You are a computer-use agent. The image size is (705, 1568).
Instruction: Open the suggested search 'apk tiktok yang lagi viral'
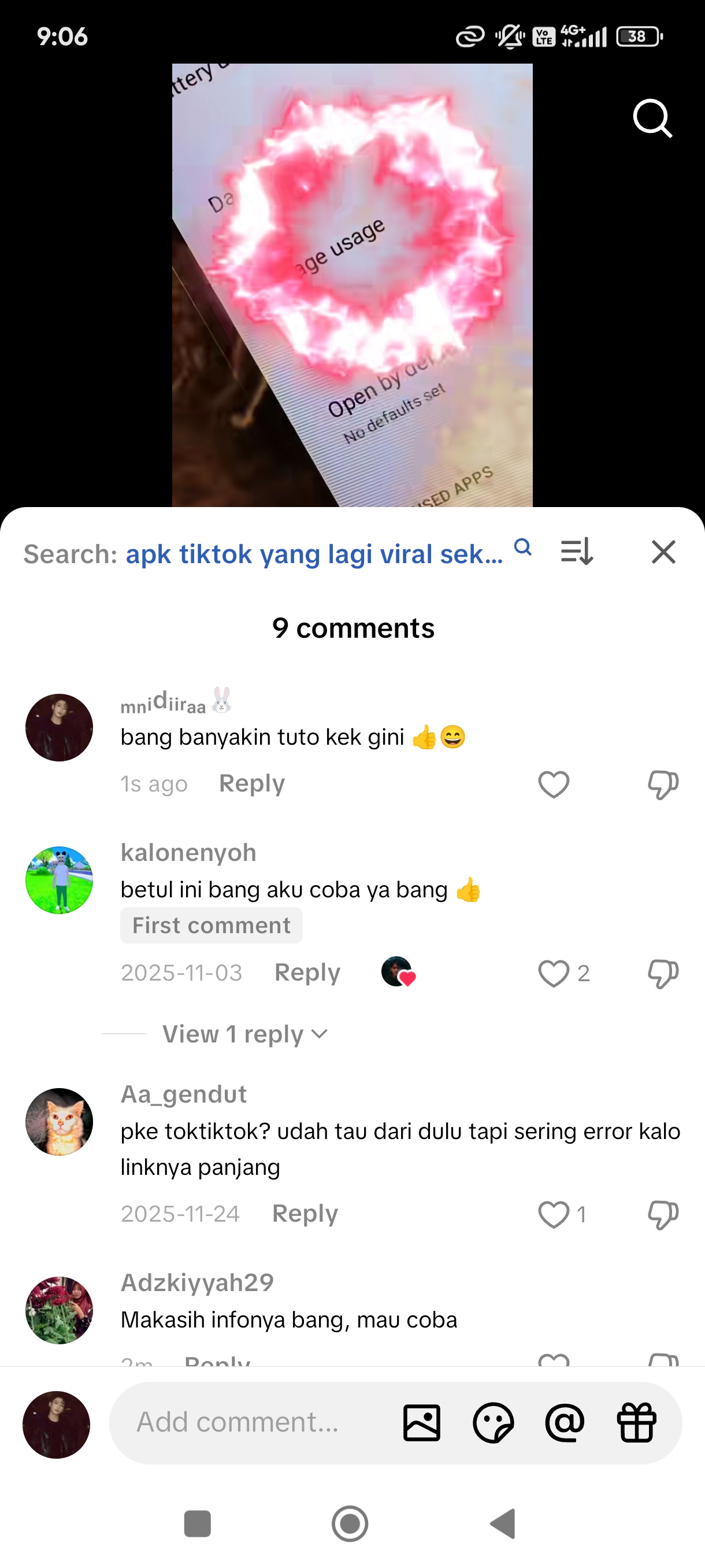[x=314, y=554]
